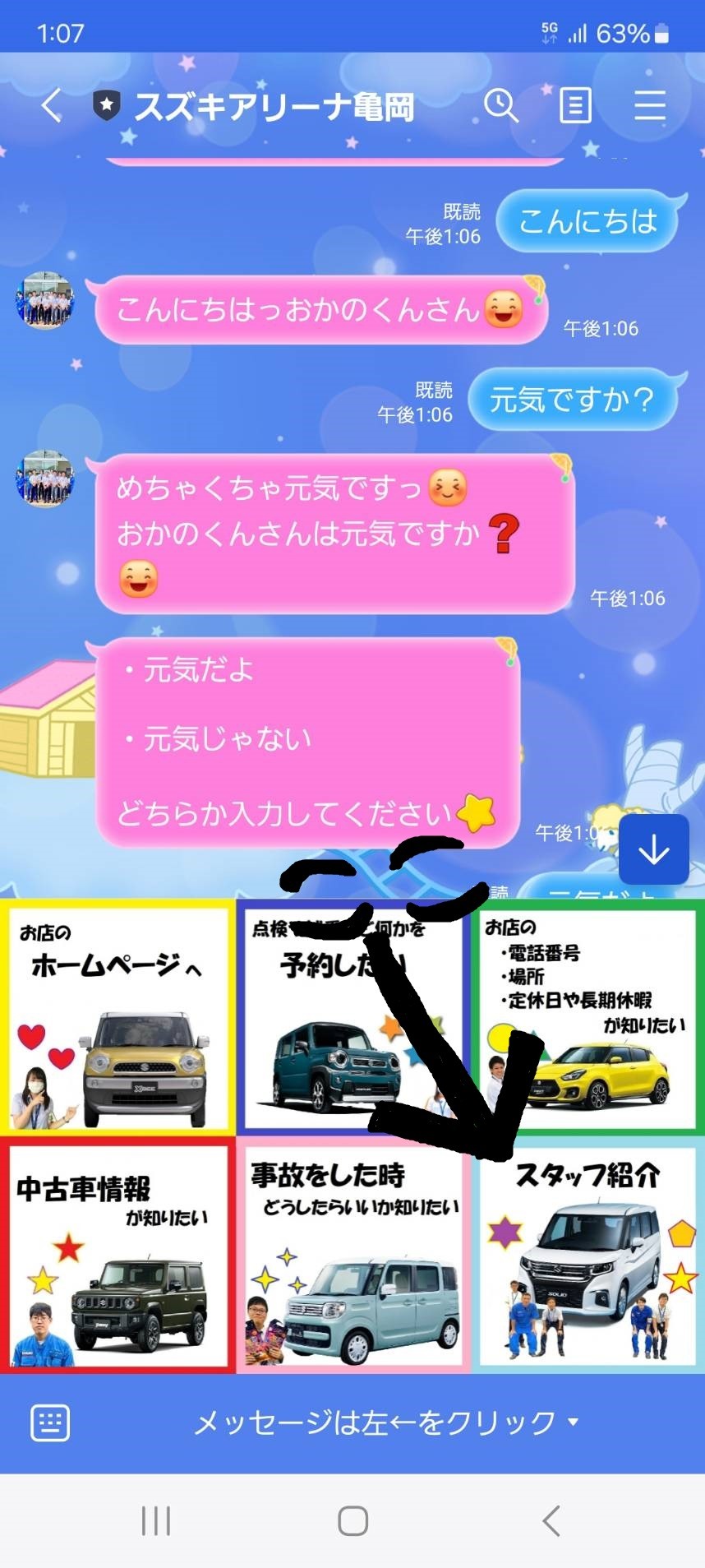Go back from the スズキアリーナ亀岡 chat
705x1568 pixels.
coord(52,106)
